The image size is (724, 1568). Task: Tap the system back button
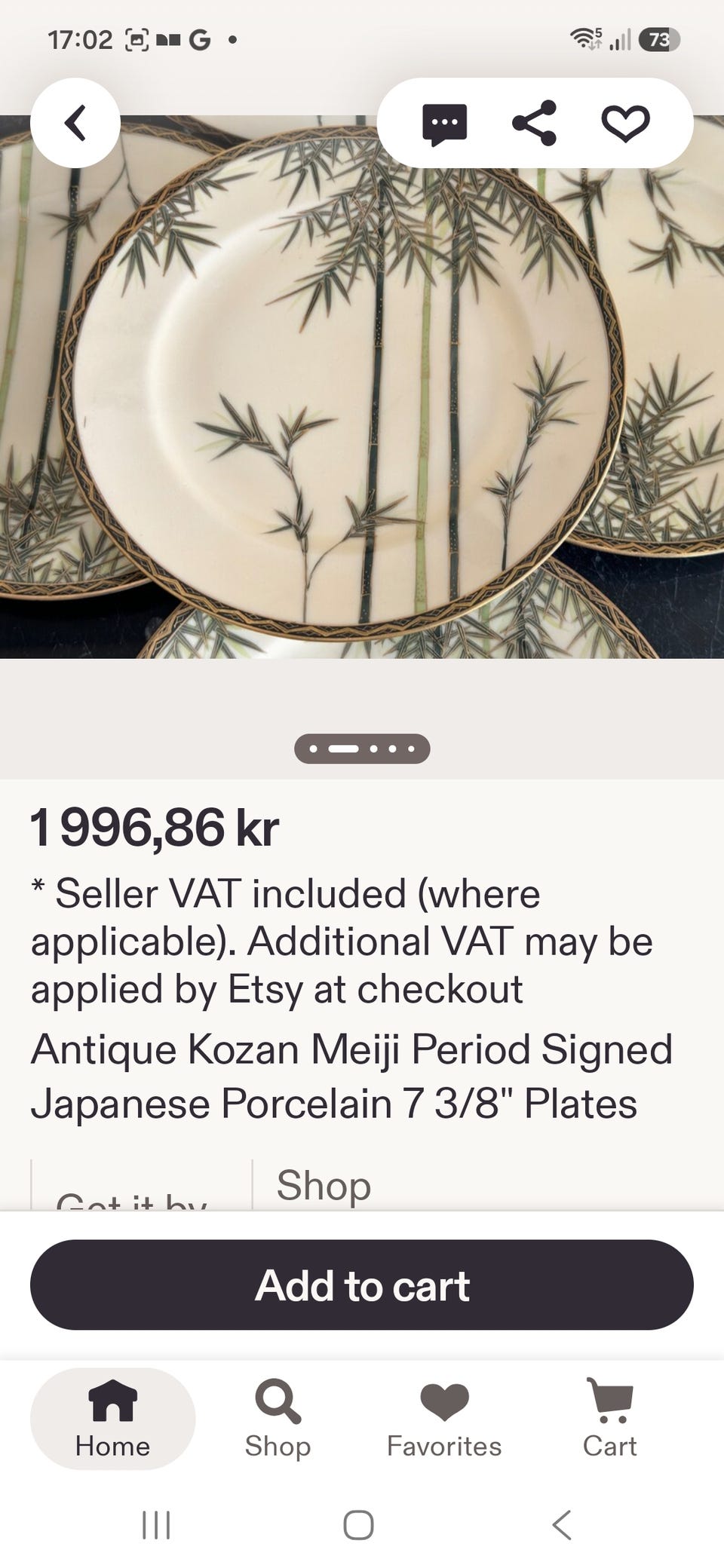click(x=562, y=1524)
